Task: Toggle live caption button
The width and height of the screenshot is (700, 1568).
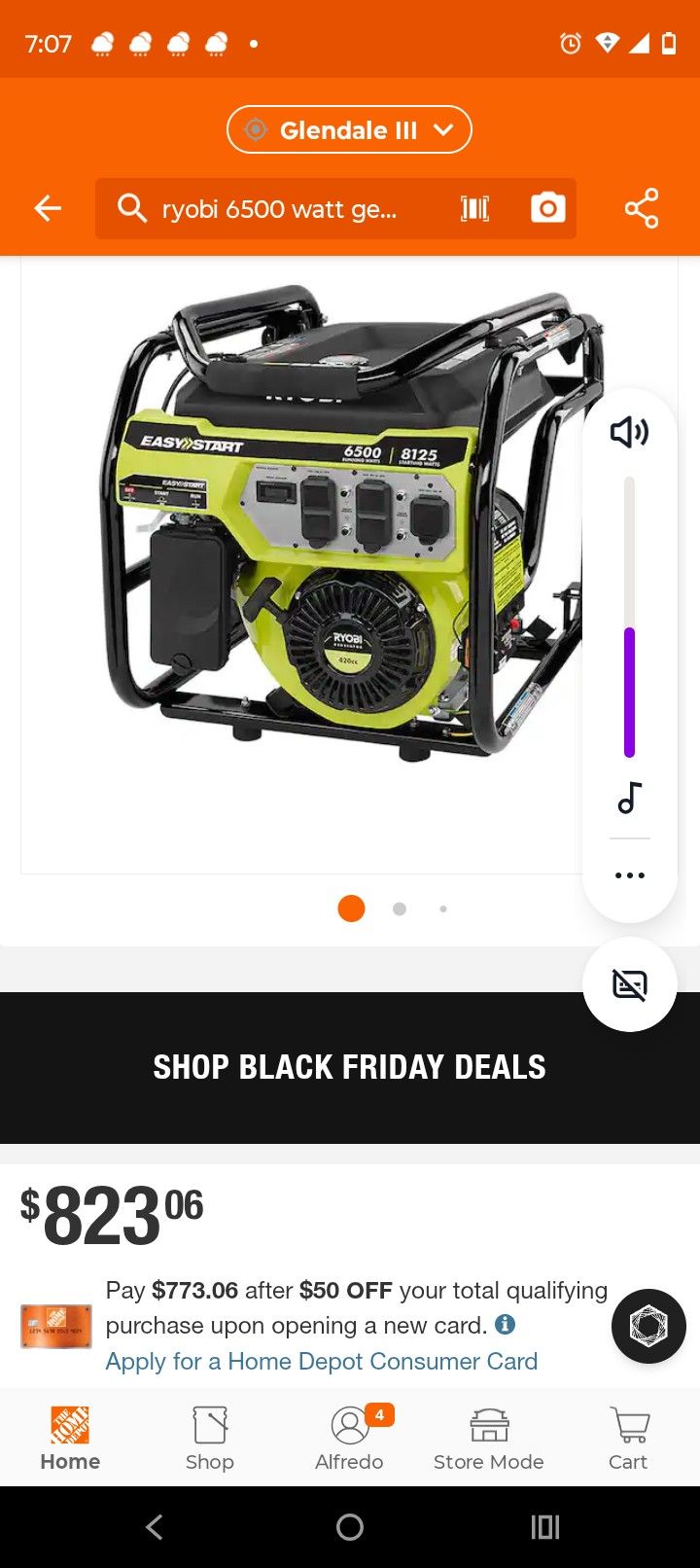Action: pyautogui.click(x=629, y=984)
